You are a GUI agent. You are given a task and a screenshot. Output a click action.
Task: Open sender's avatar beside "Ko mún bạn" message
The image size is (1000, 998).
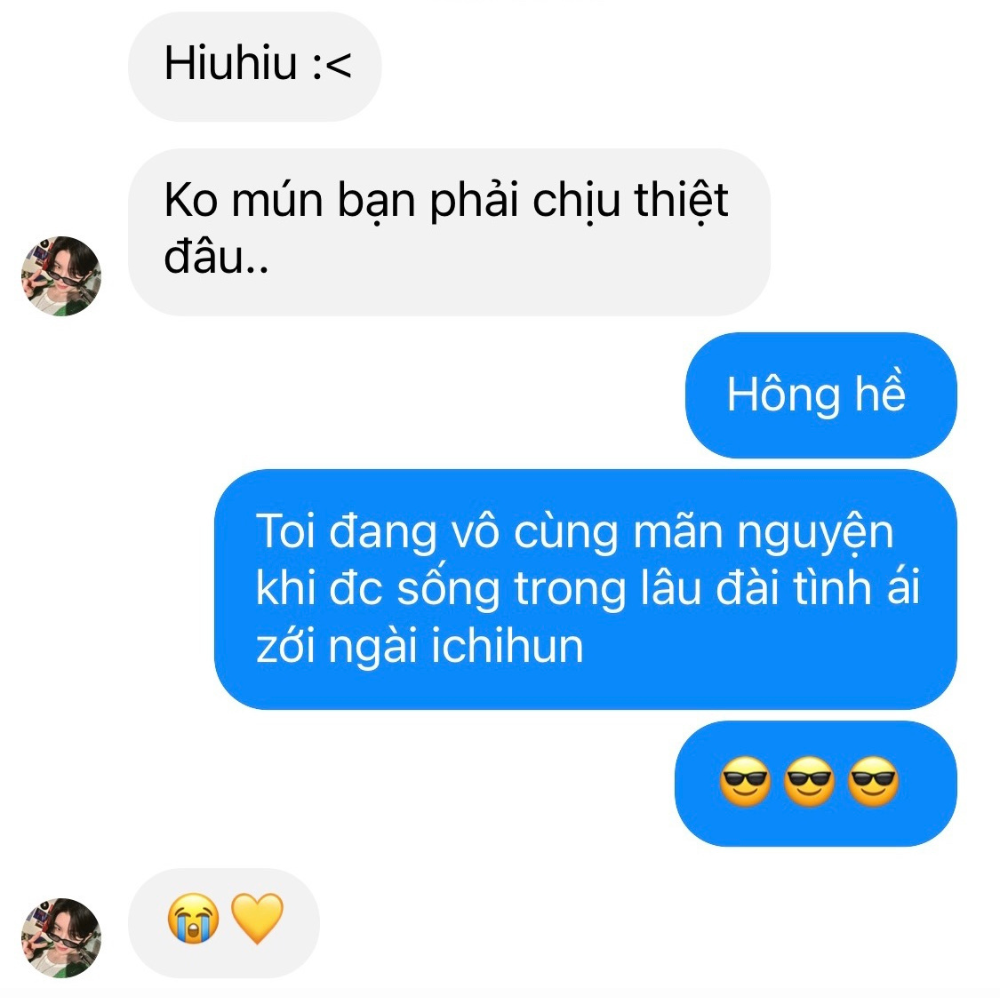point(61,277)
